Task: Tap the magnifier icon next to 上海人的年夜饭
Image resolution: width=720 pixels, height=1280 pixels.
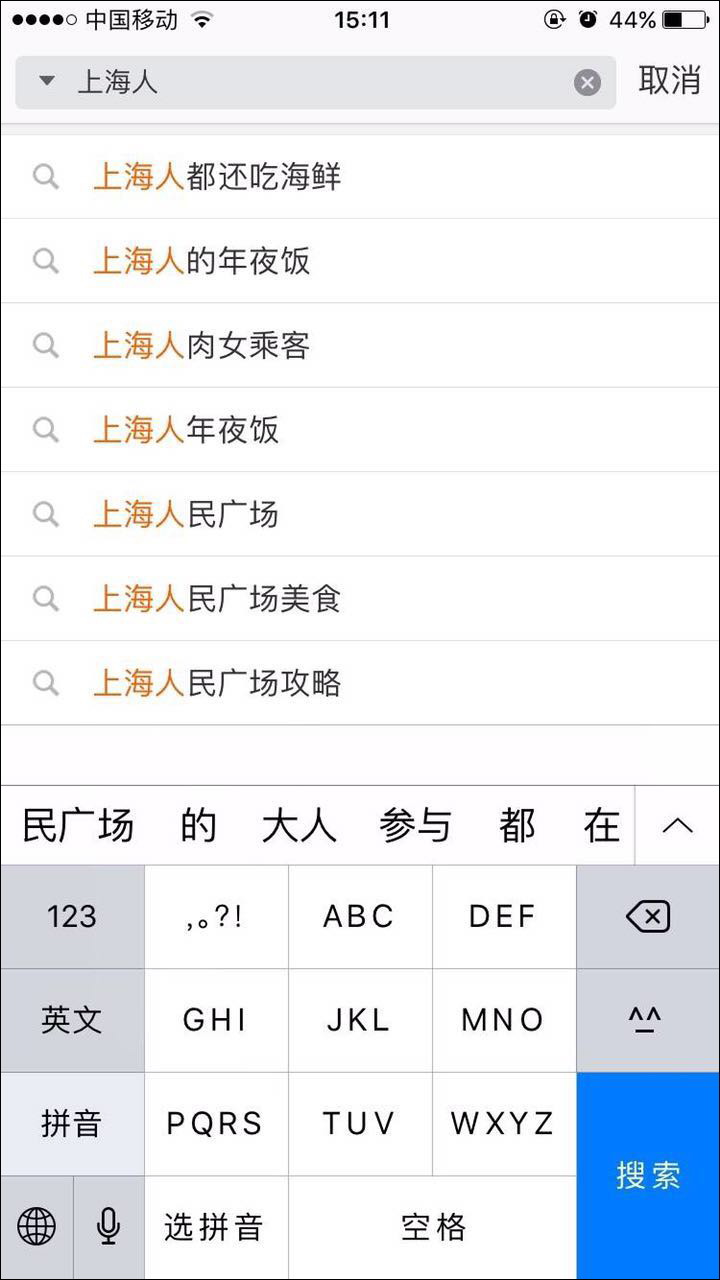Action: (44, 260)
